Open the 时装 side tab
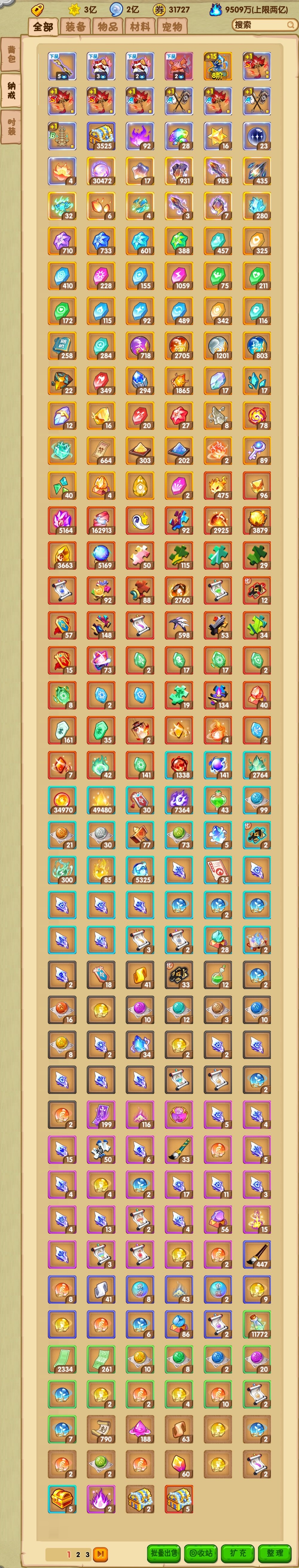 tap(11, 127)
